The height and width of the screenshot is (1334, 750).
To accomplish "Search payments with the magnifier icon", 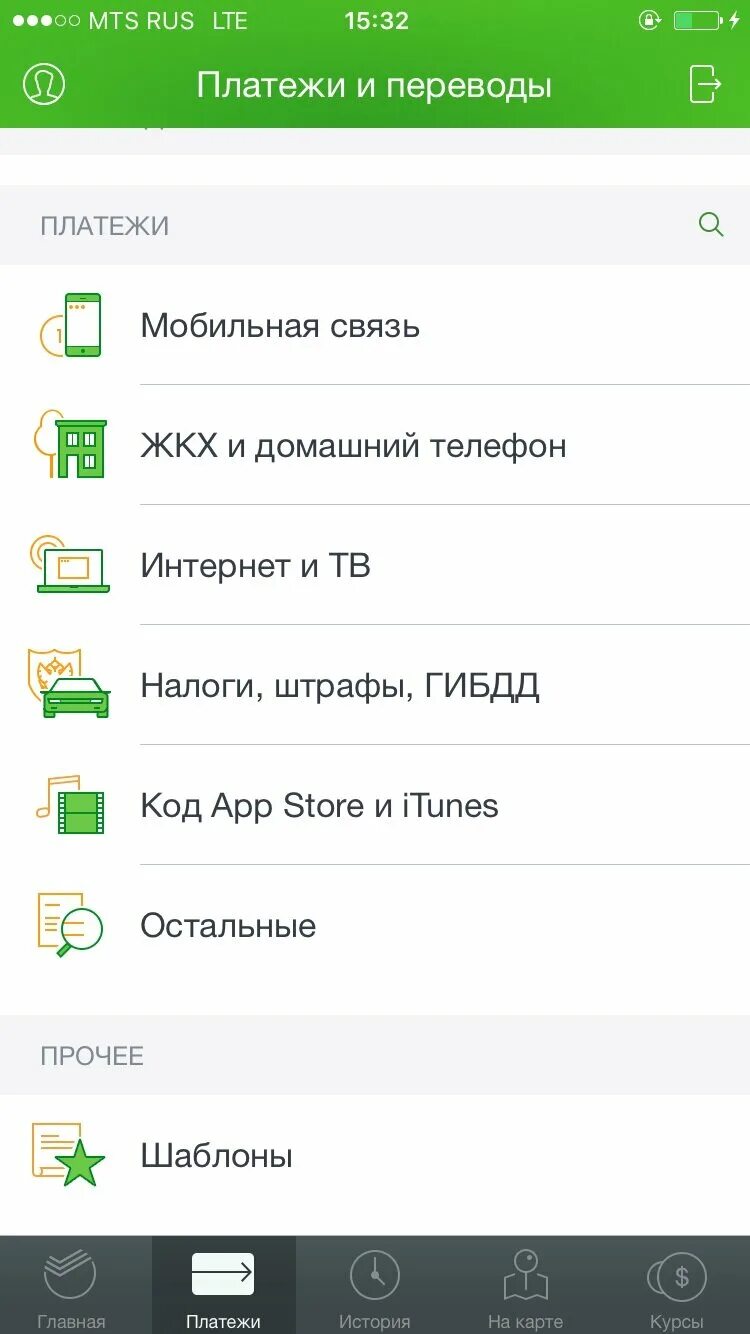I will click(710, 225).
